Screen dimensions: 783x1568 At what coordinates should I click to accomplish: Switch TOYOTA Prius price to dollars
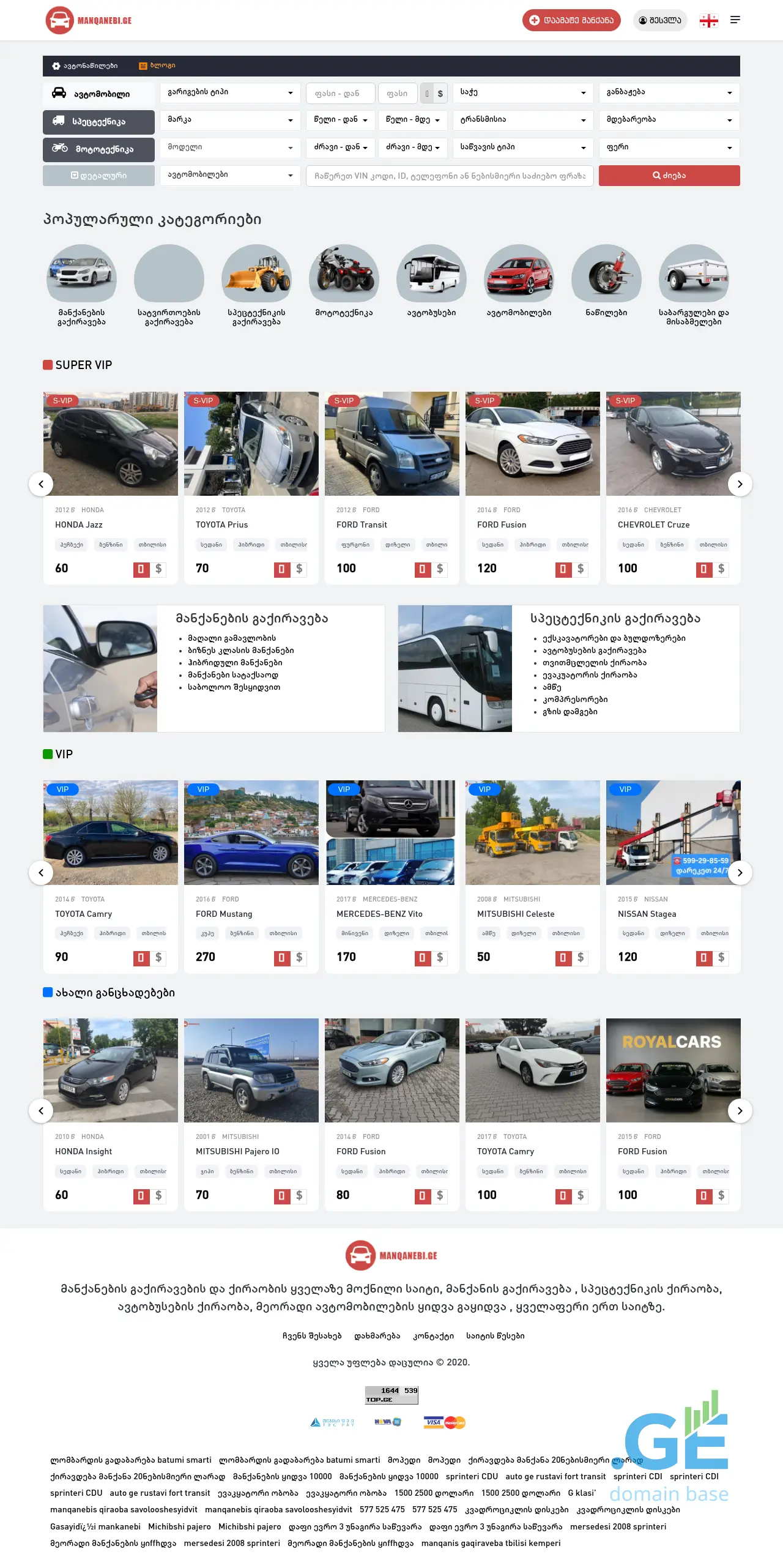tap(299, 569)
